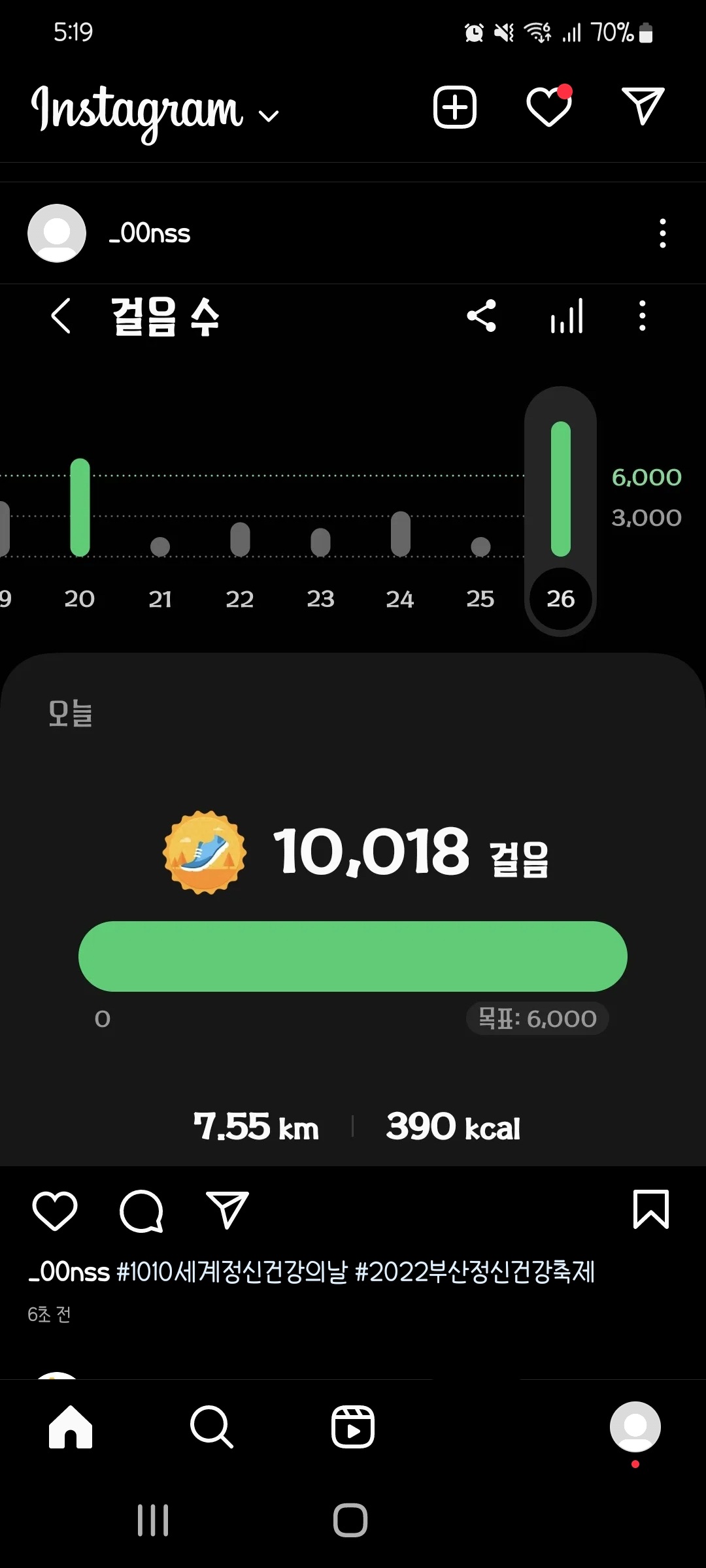Like the _00nss post
Screen dimensions: 706x1568
[55, 1210]
